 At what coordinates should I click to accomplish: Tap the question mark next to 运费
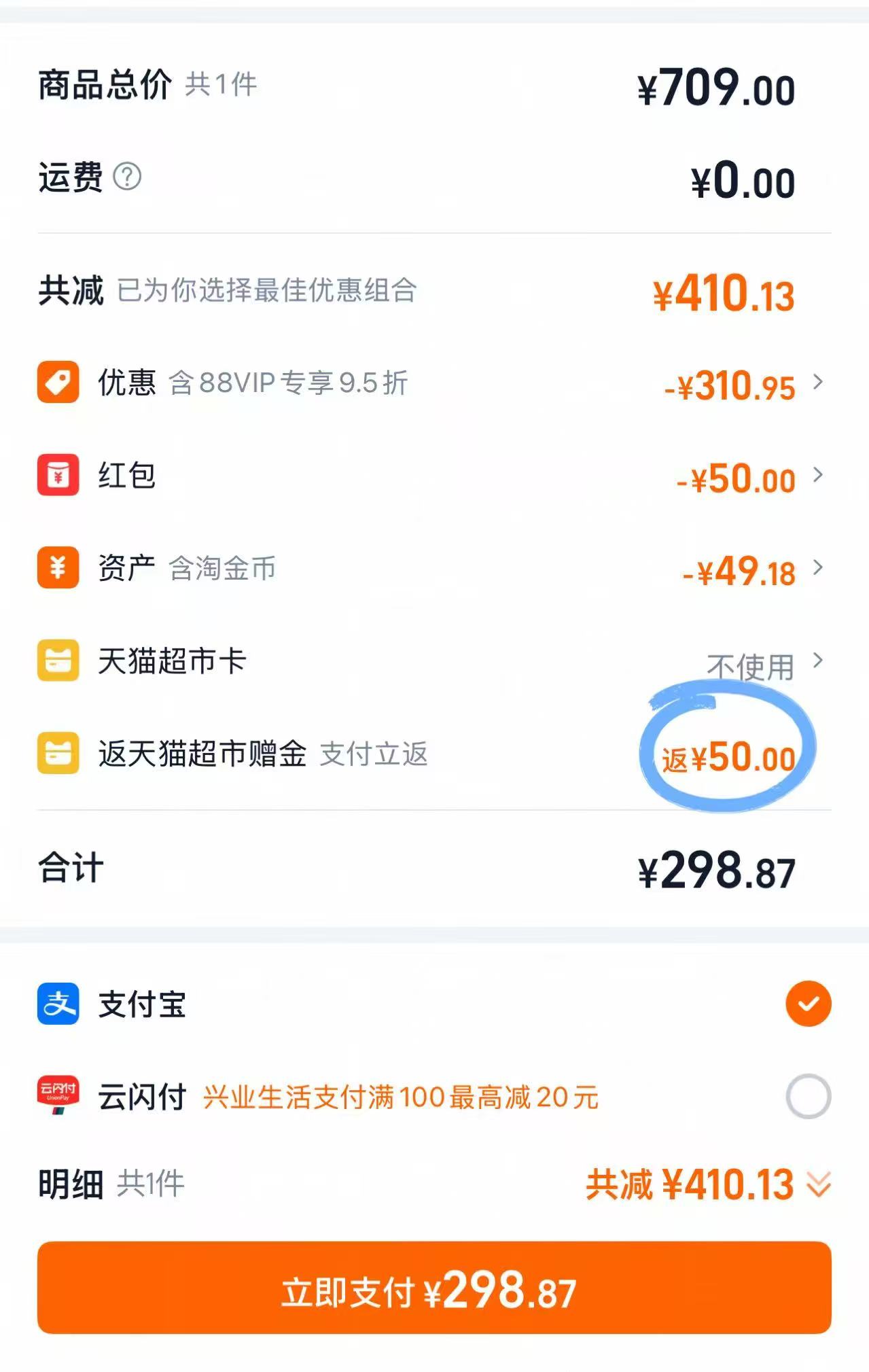pyautogui.click(x=127, y=177)
